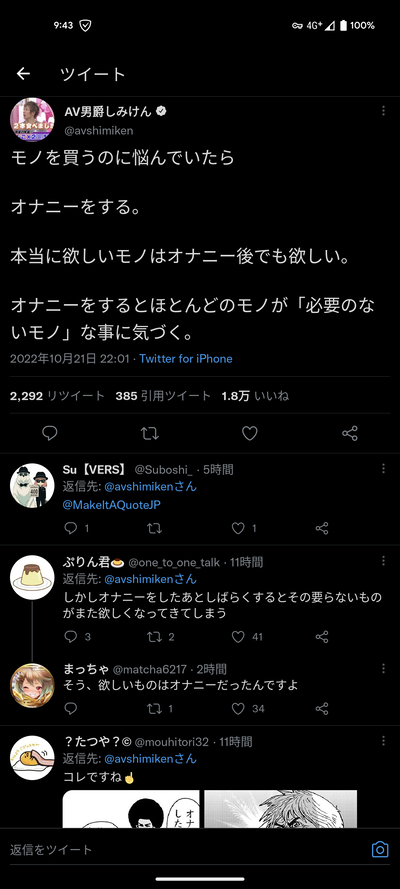This screenshot has width=400, height=889.
Task: Open overflow menu on たつや's reply
Action: 384,741
